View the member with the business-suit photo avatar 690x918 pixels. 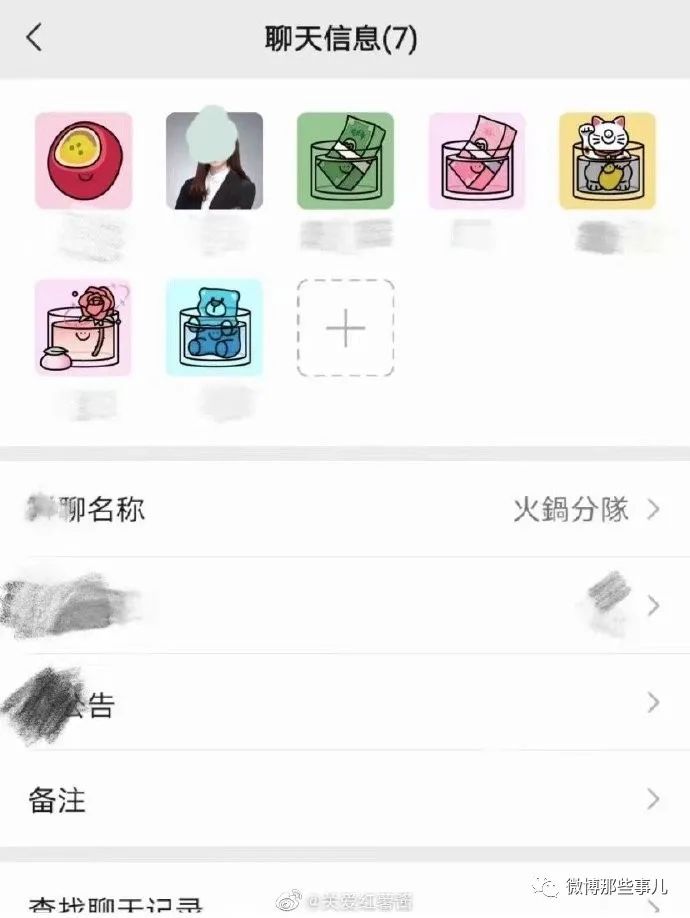(x=214, y=161)
